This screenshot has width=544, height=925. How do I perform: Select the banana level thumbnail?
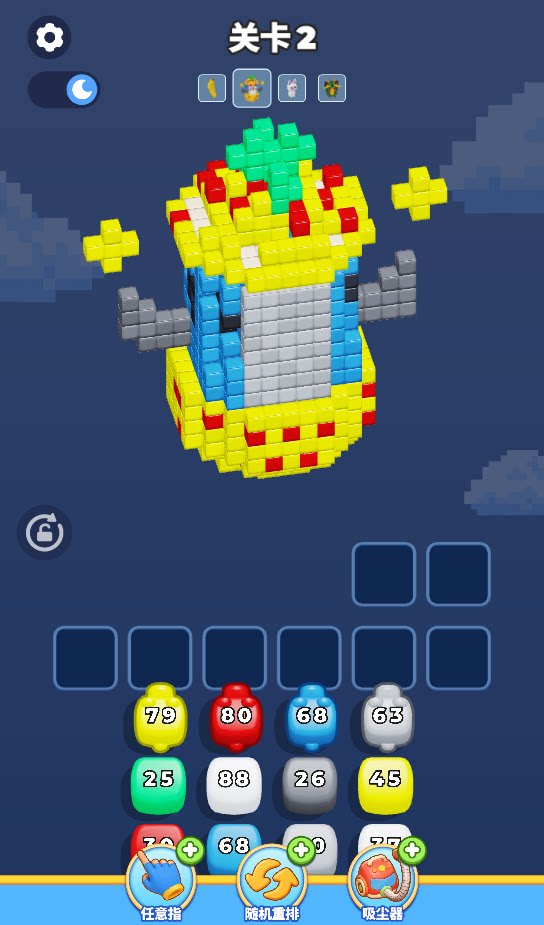[x=212, y=88]
